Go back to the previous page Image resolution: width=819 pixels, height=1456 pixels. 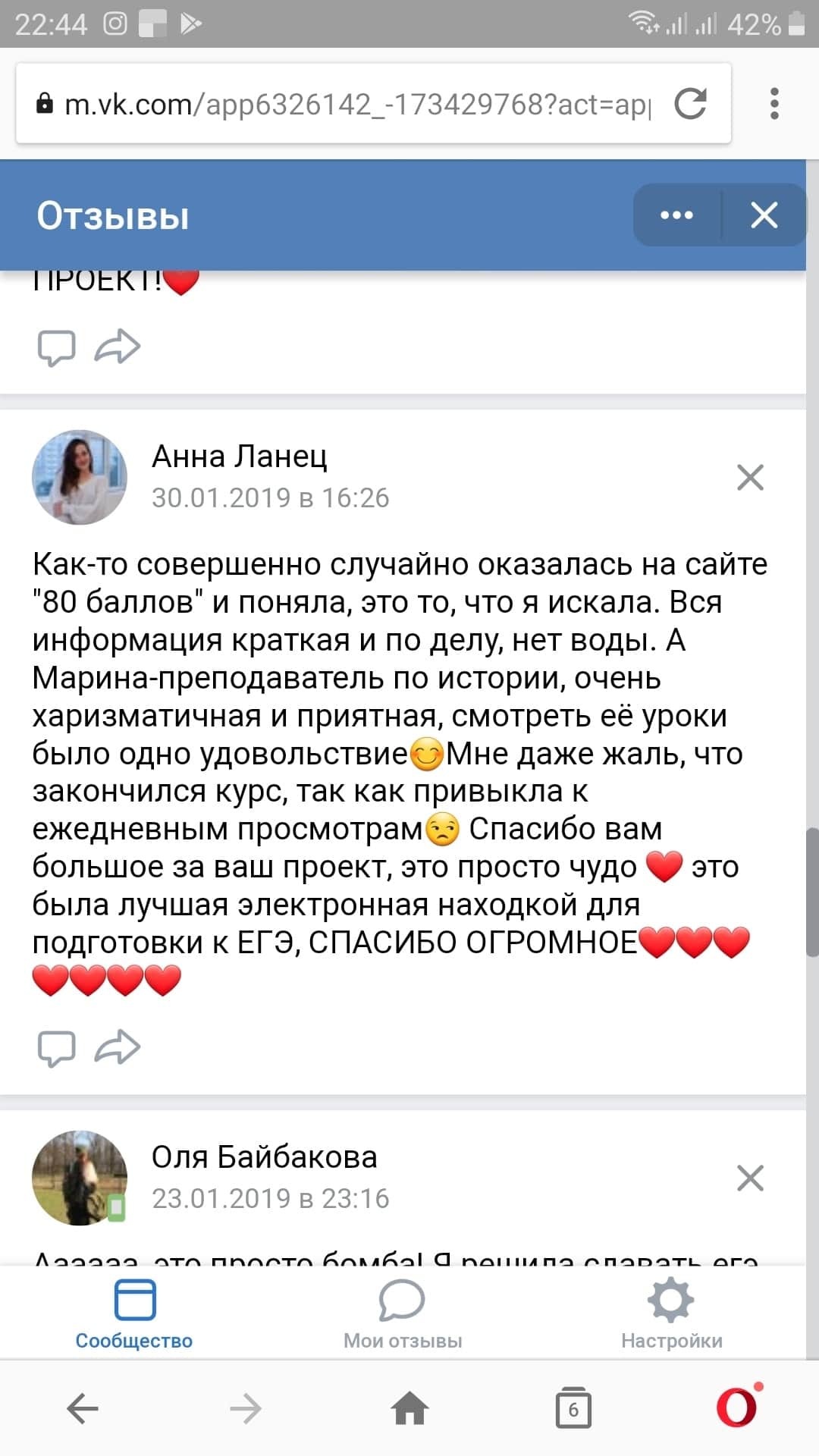83,1409
